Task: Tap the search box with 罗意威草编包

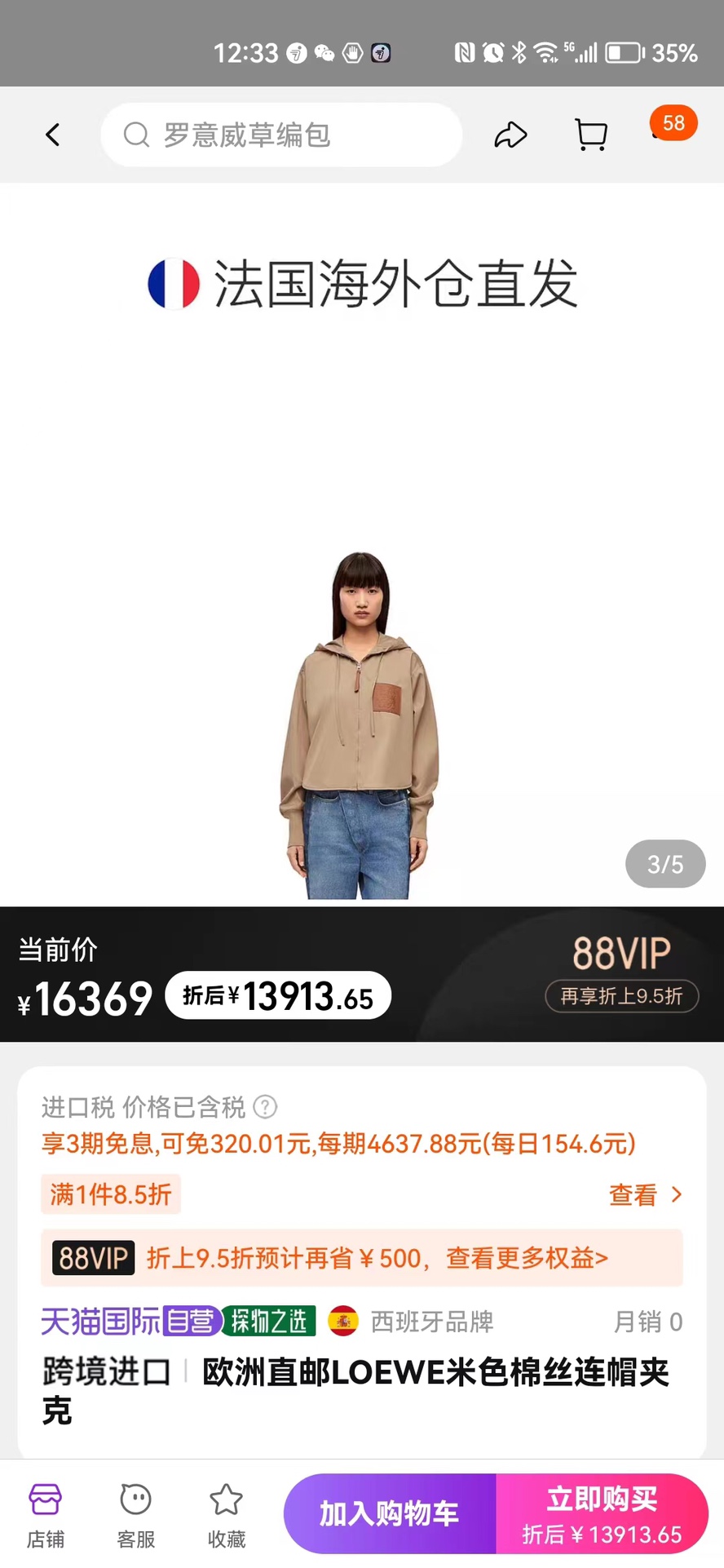Action: click(x=281, y=135)
